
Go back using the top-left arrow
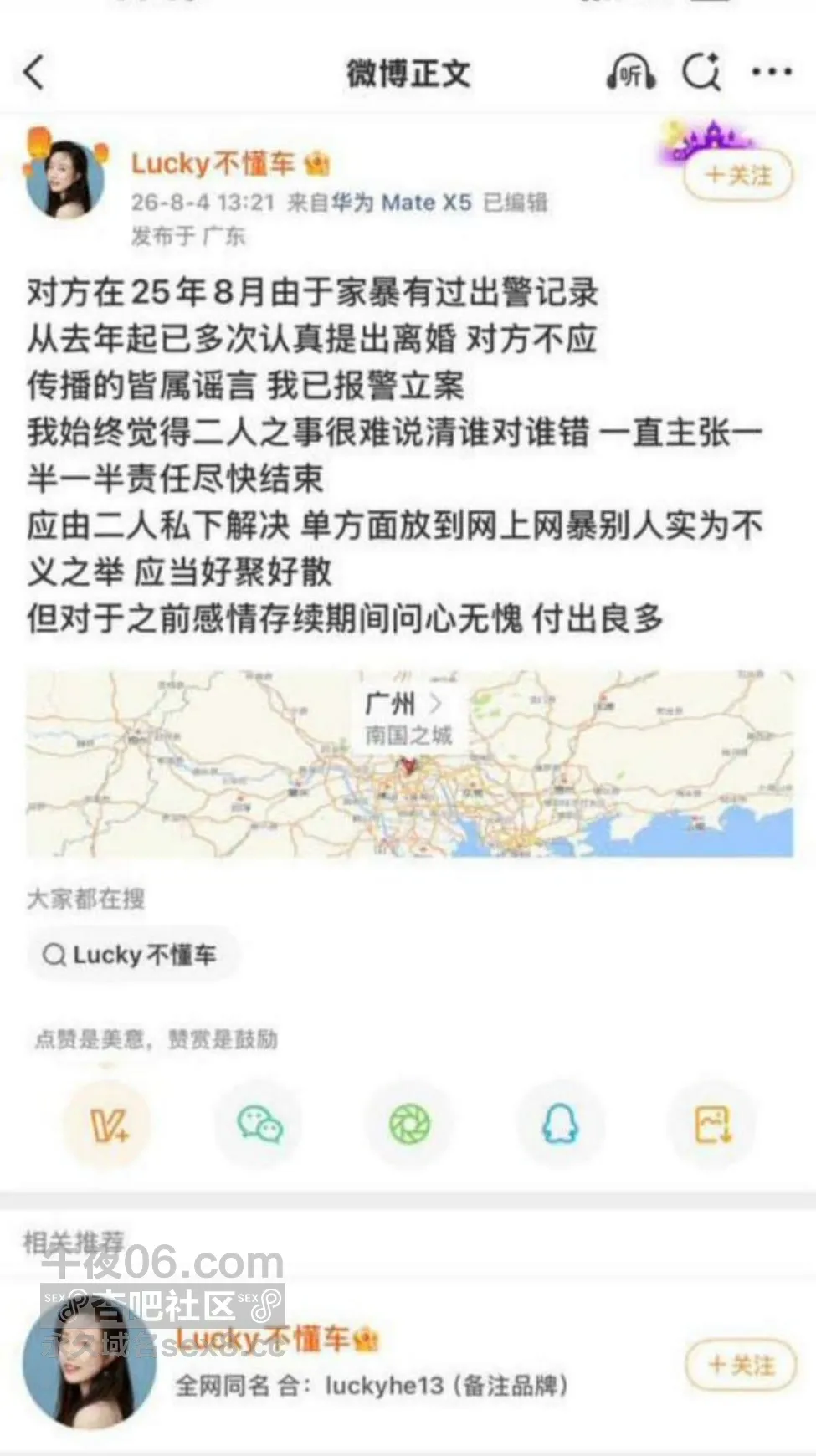pos(33,73)
